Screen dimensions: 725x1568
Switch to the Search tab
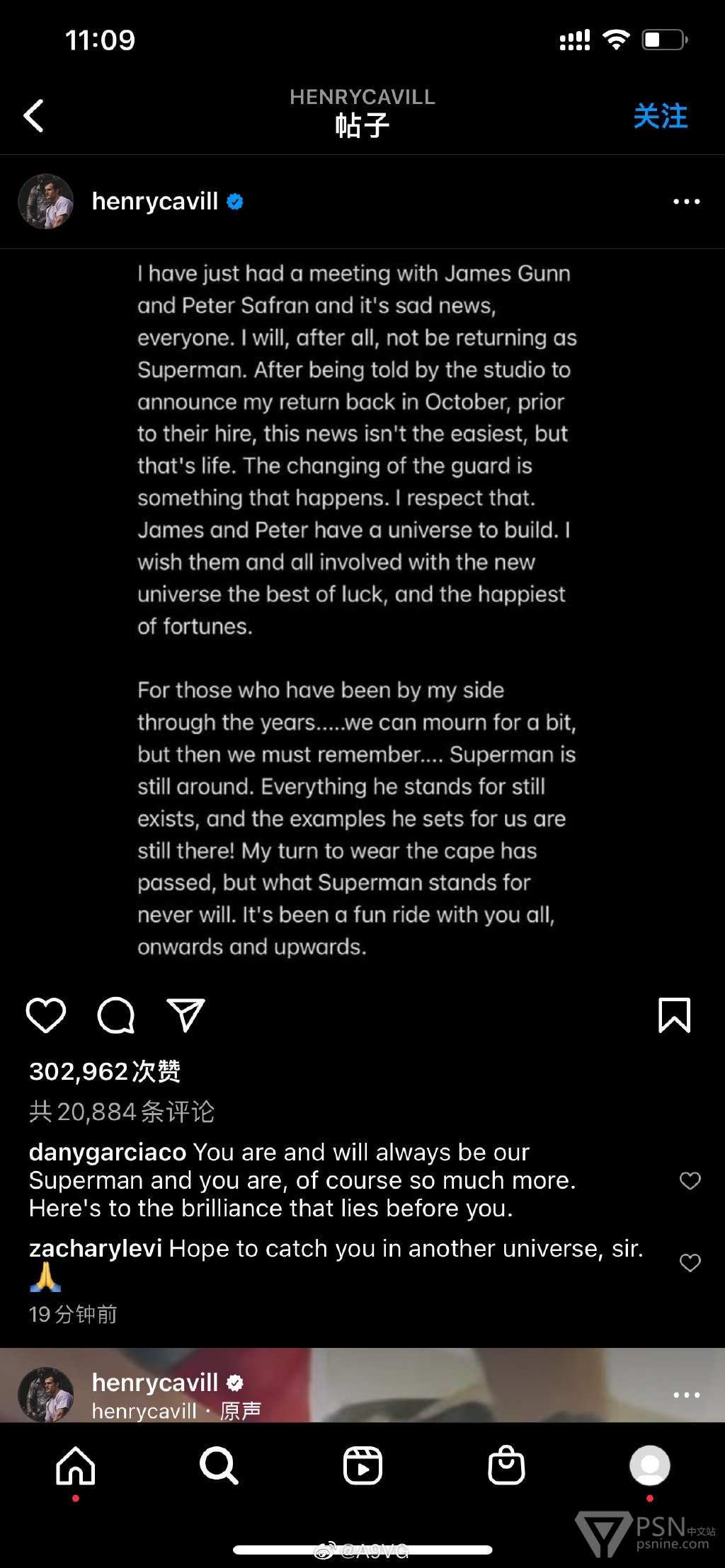tap(219, 1466)
